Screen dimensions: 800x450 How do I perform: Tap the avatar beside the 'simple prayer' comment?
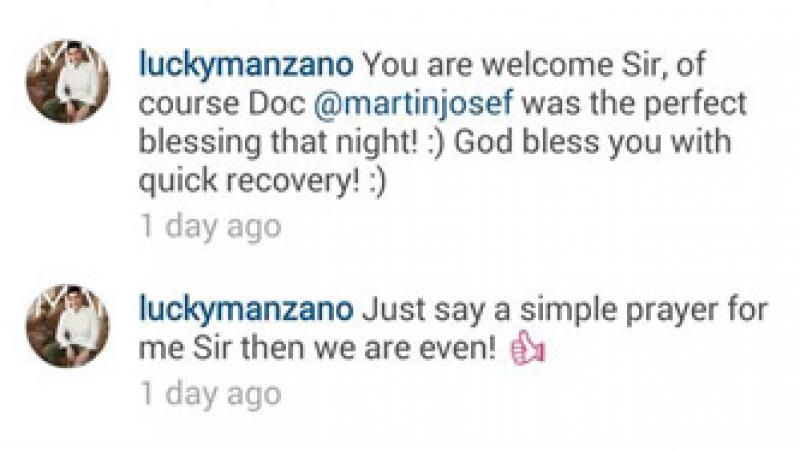click(x=67, y=326)
